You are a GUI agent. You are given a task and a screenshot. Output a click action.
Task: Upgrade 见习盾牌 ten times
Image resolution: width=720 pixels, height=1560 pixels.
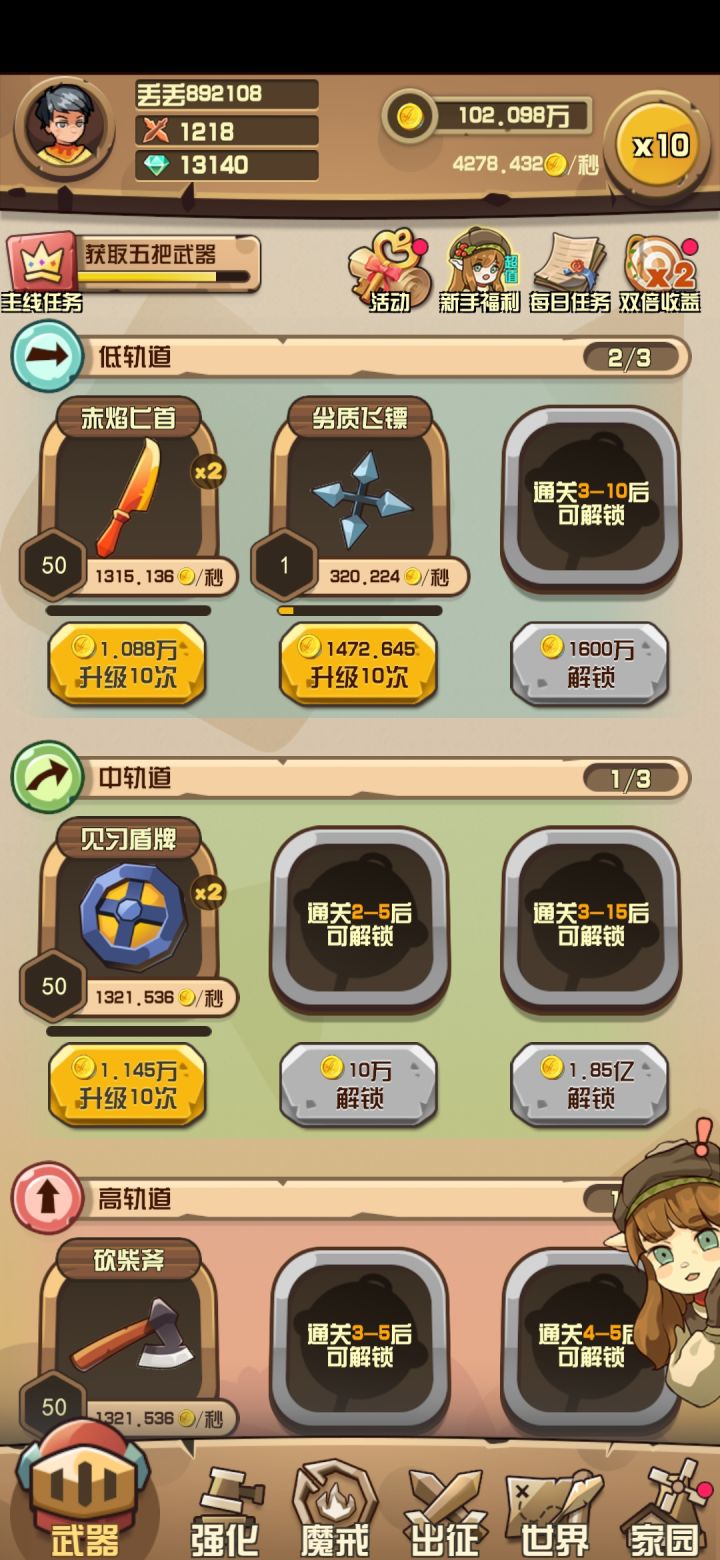pos(128,1085)
